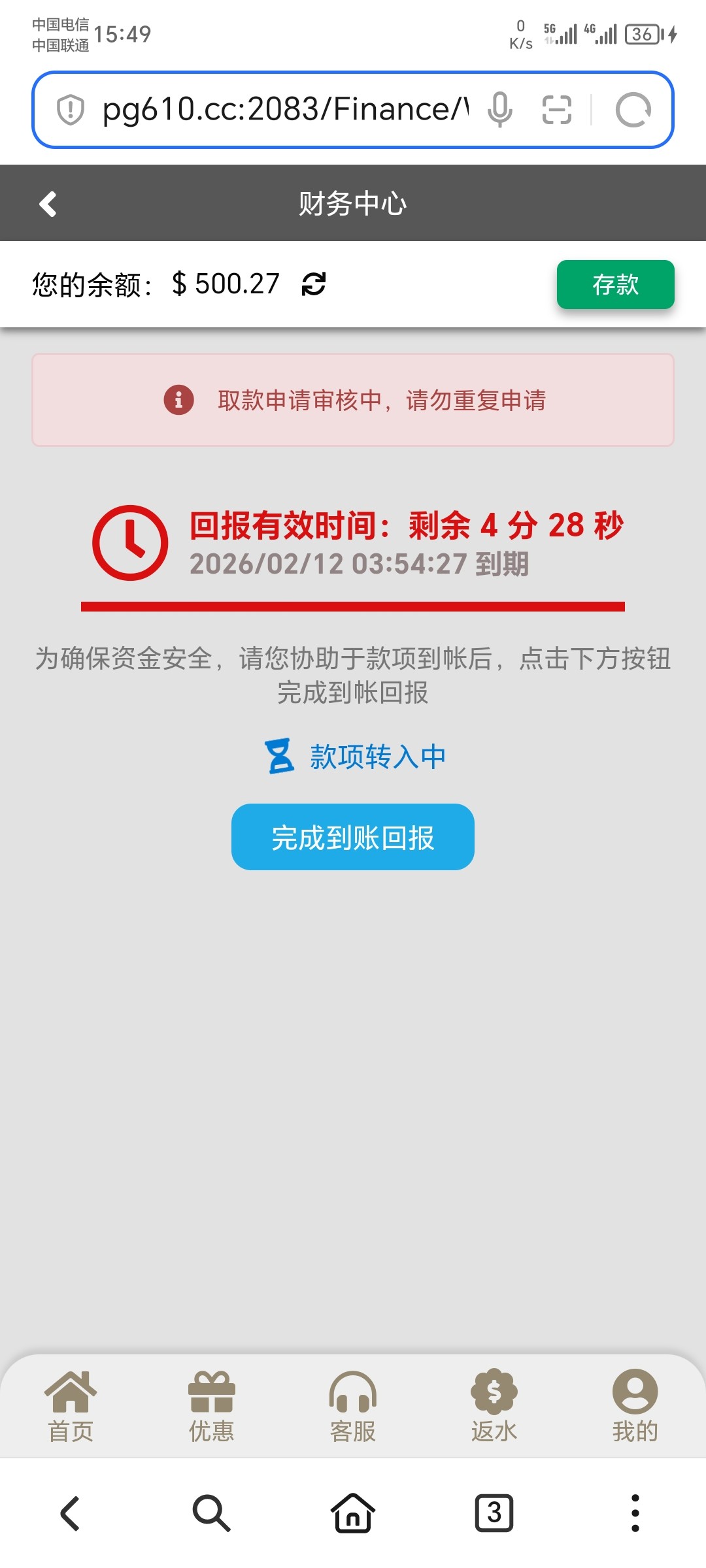Tap the back arrow in the 财务中心 header

click(x=47, y=203)
